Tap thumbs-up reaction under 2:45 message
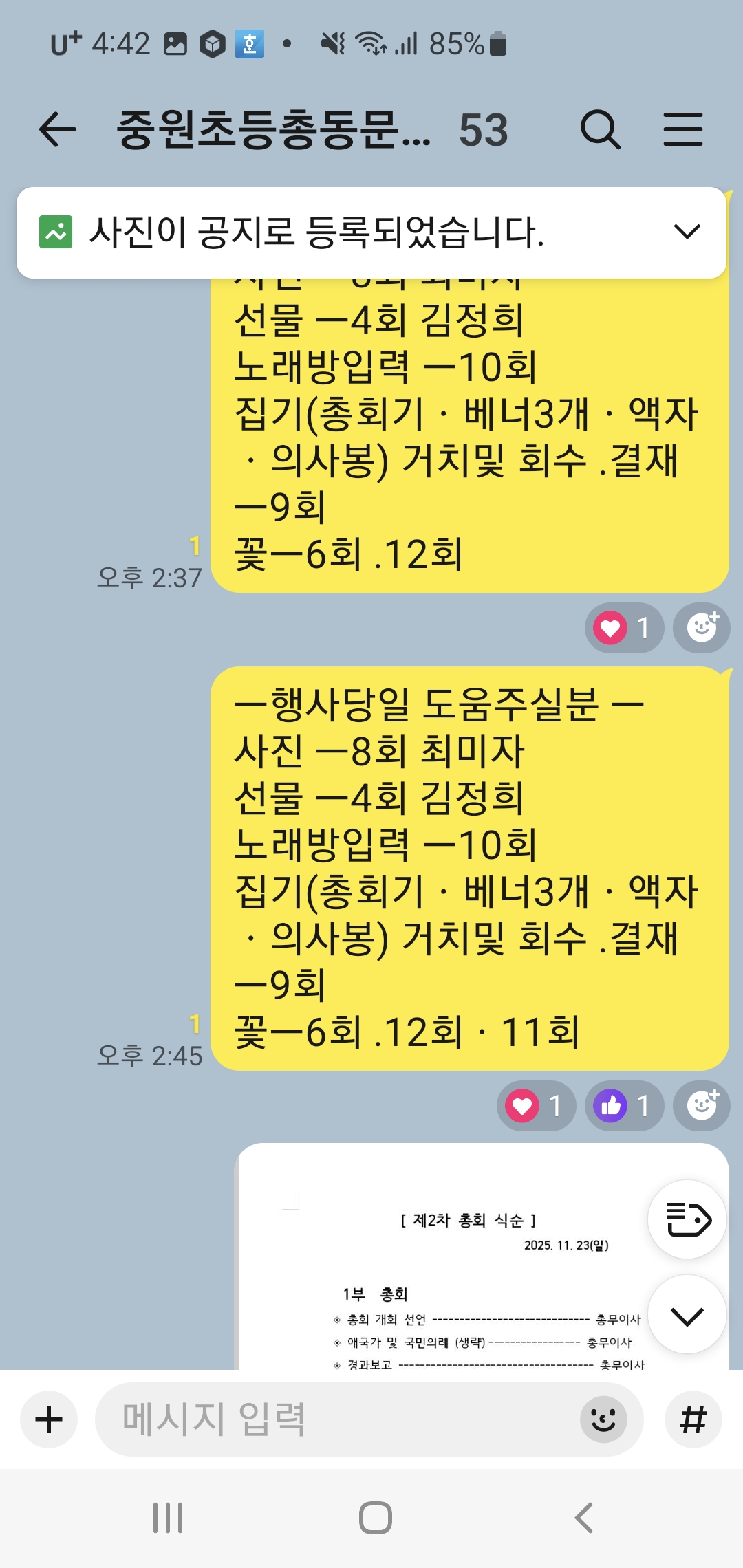Screen dimensions: 743x1568 click(x=623, y=1106)
